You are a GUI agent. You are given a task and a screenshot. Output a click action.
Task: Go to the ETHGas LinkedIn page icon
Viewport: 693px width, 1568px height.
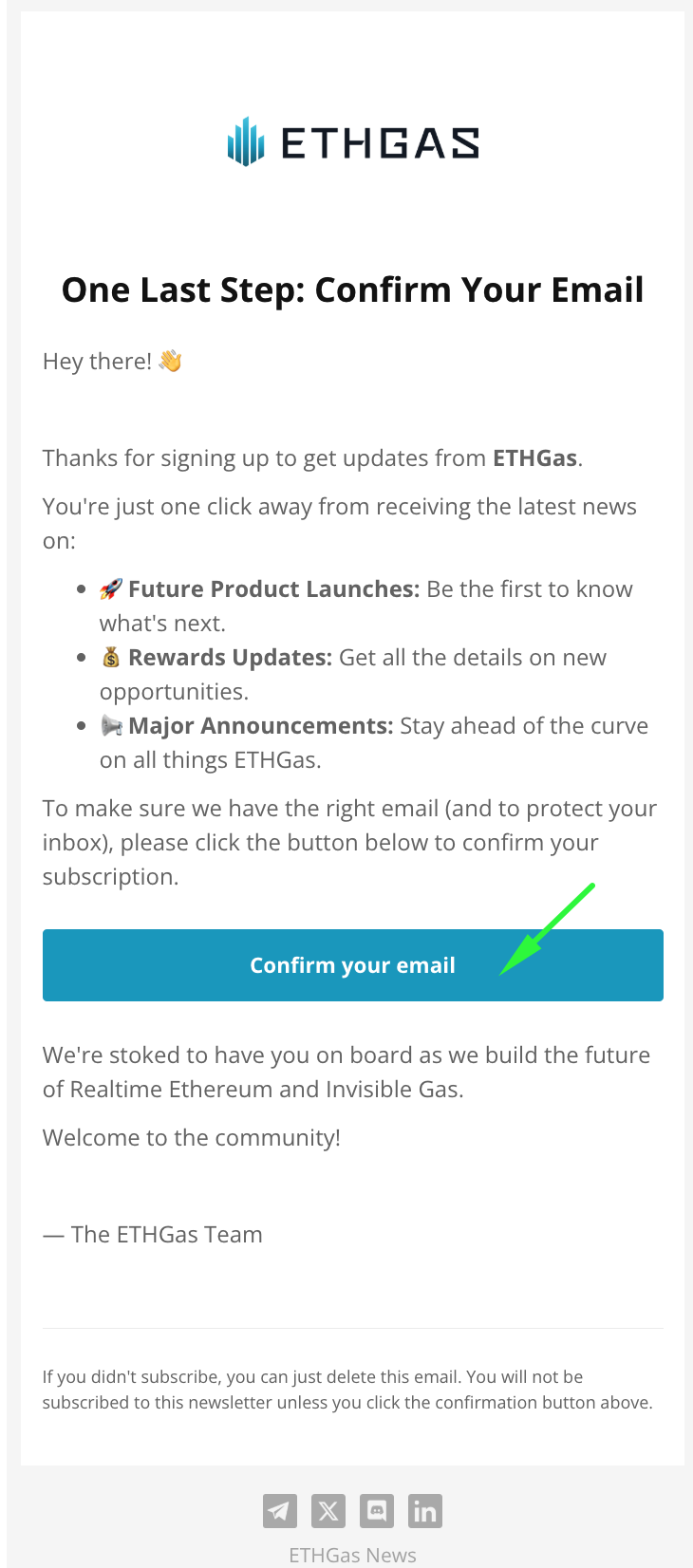(425, 1510)
